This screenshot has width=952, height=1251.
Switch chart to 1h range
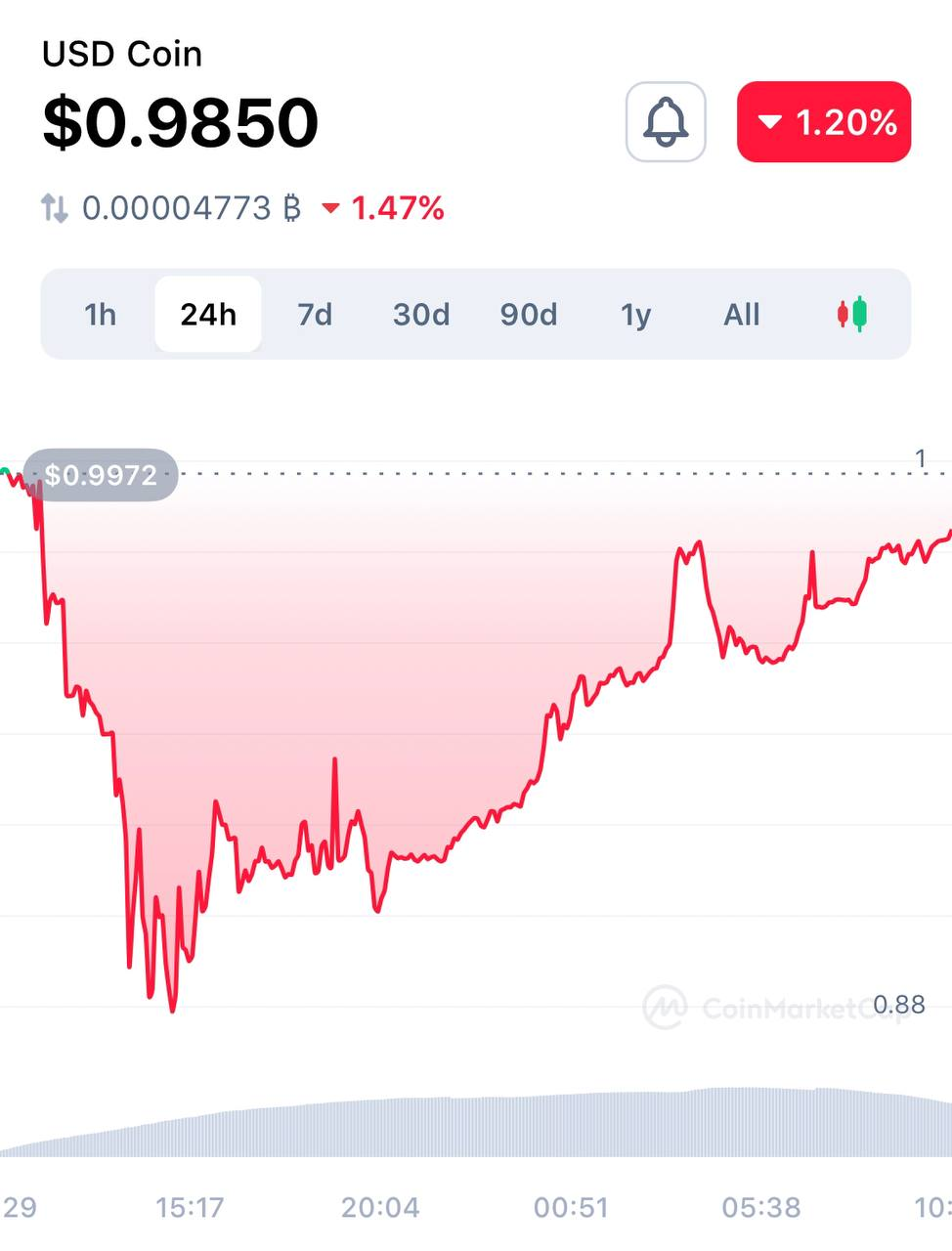point(100,315)
